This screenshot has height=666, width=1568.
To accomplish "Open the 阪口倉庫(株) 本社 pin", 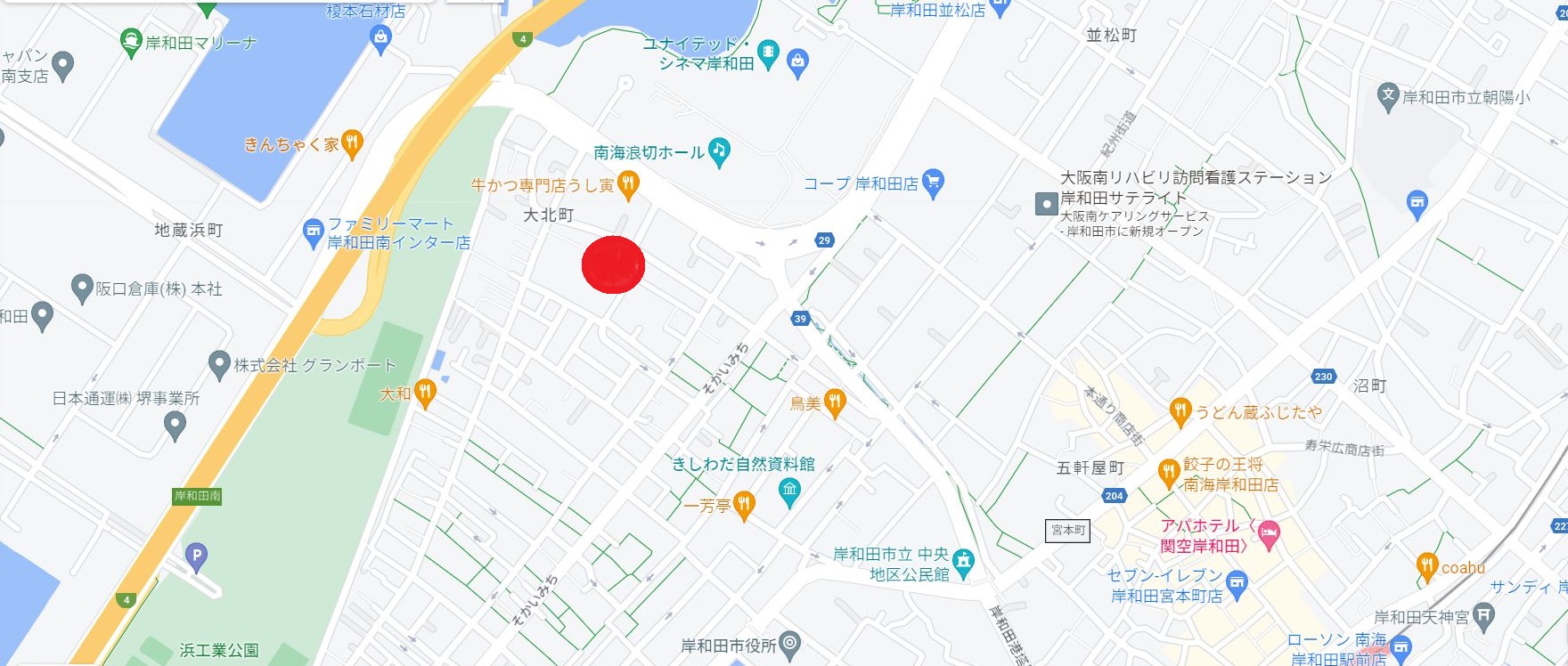I will coord(82,287).
